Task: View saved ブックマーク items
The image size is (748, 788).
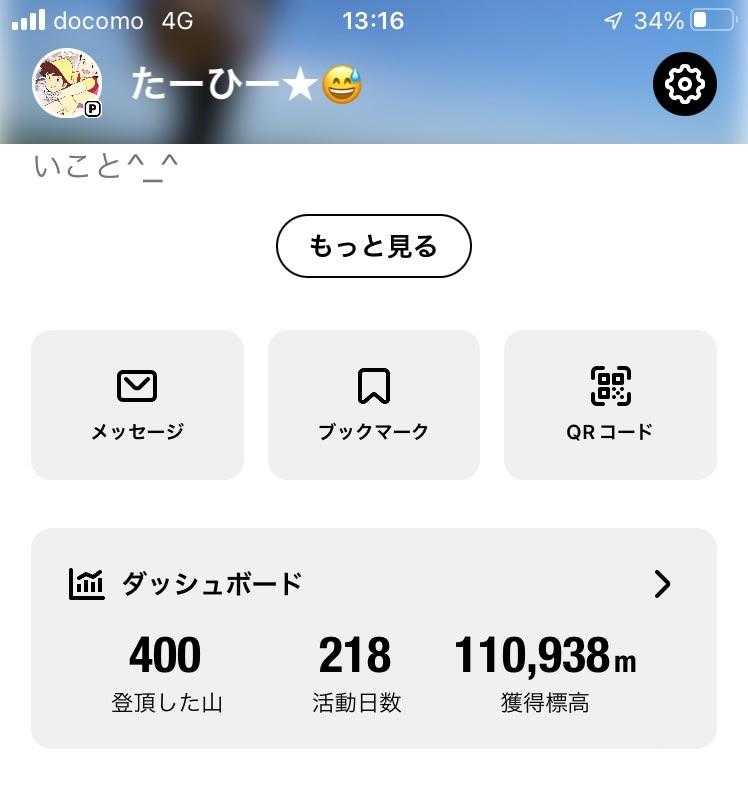Action: 373,405
